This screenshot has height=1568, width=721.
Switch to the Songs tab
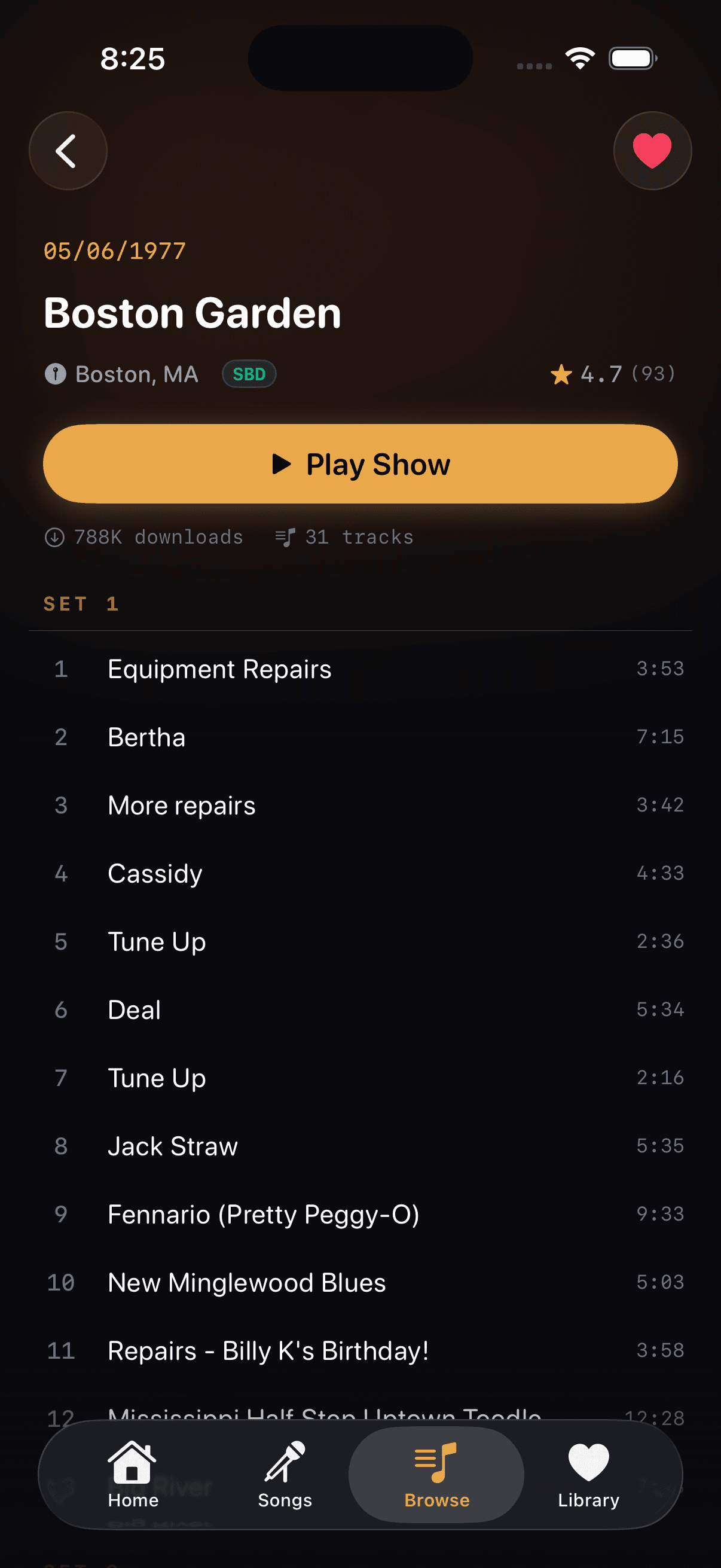coord(285,1474)
